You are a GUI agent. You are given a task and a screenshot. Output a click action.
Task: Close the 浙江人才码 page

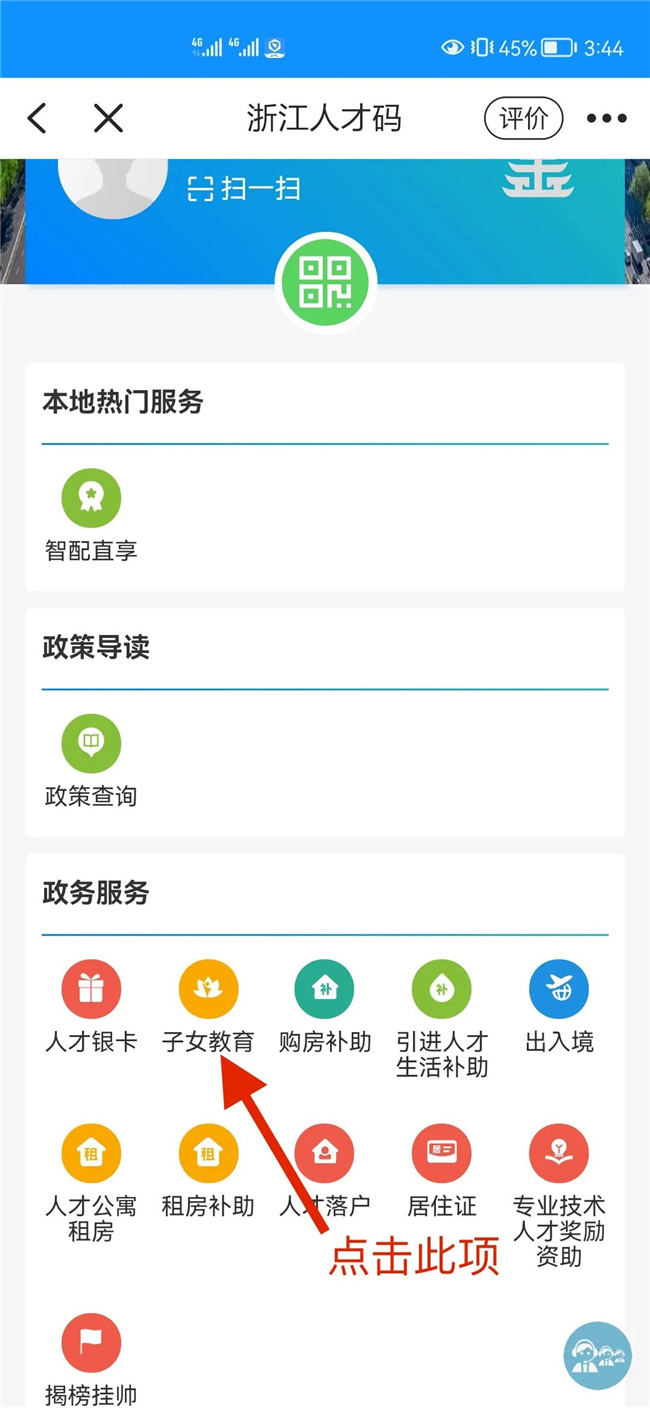tap(108, 119)
